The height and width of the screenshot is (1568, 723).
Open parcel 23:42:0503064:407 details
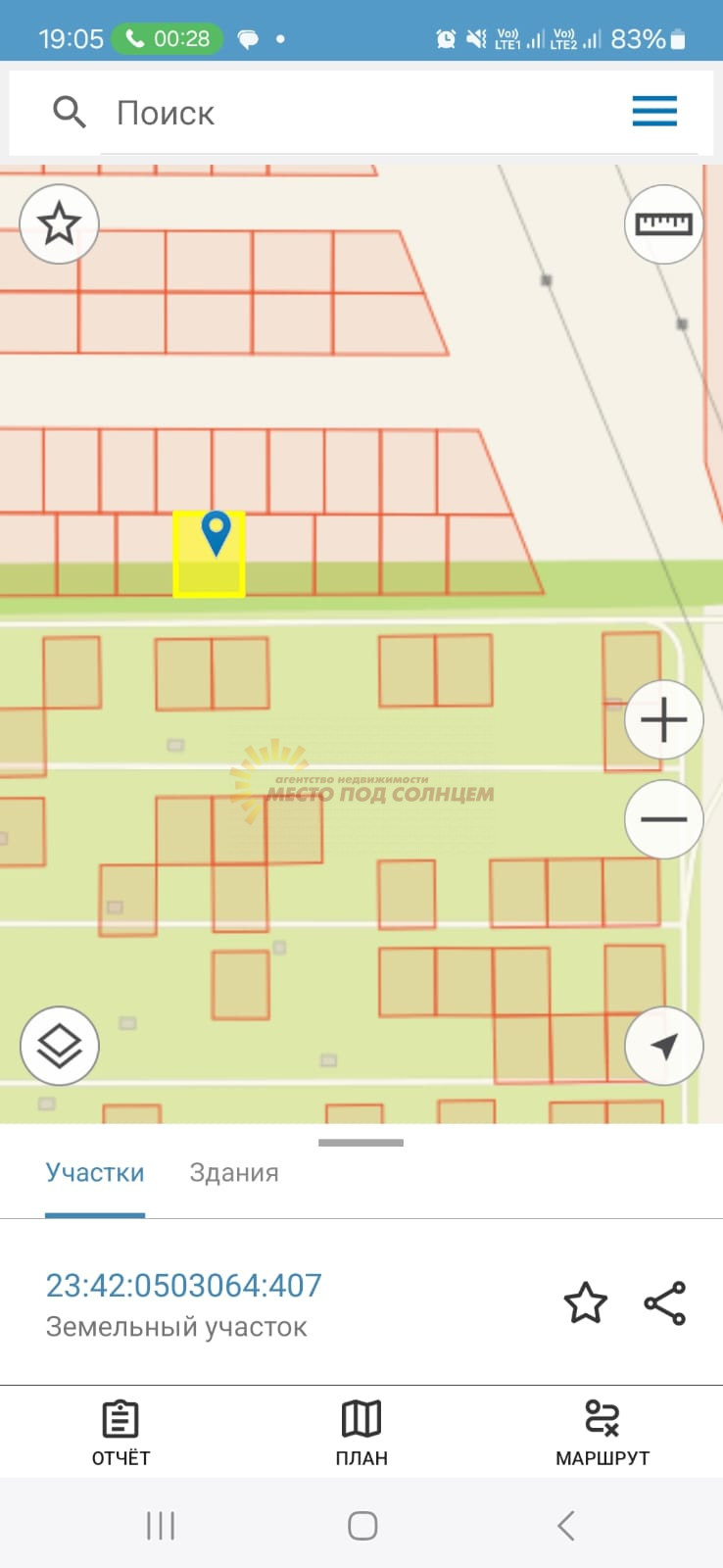click(x=184, y=1285)
